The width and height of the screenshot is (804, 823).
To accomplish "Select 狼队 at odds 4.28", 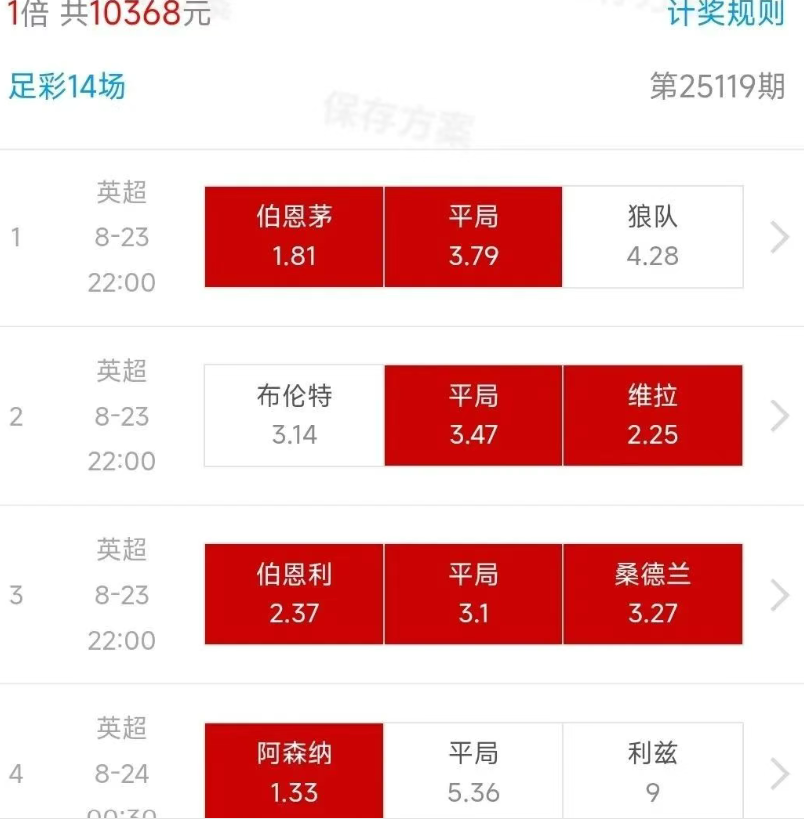I will click(652, 237).
